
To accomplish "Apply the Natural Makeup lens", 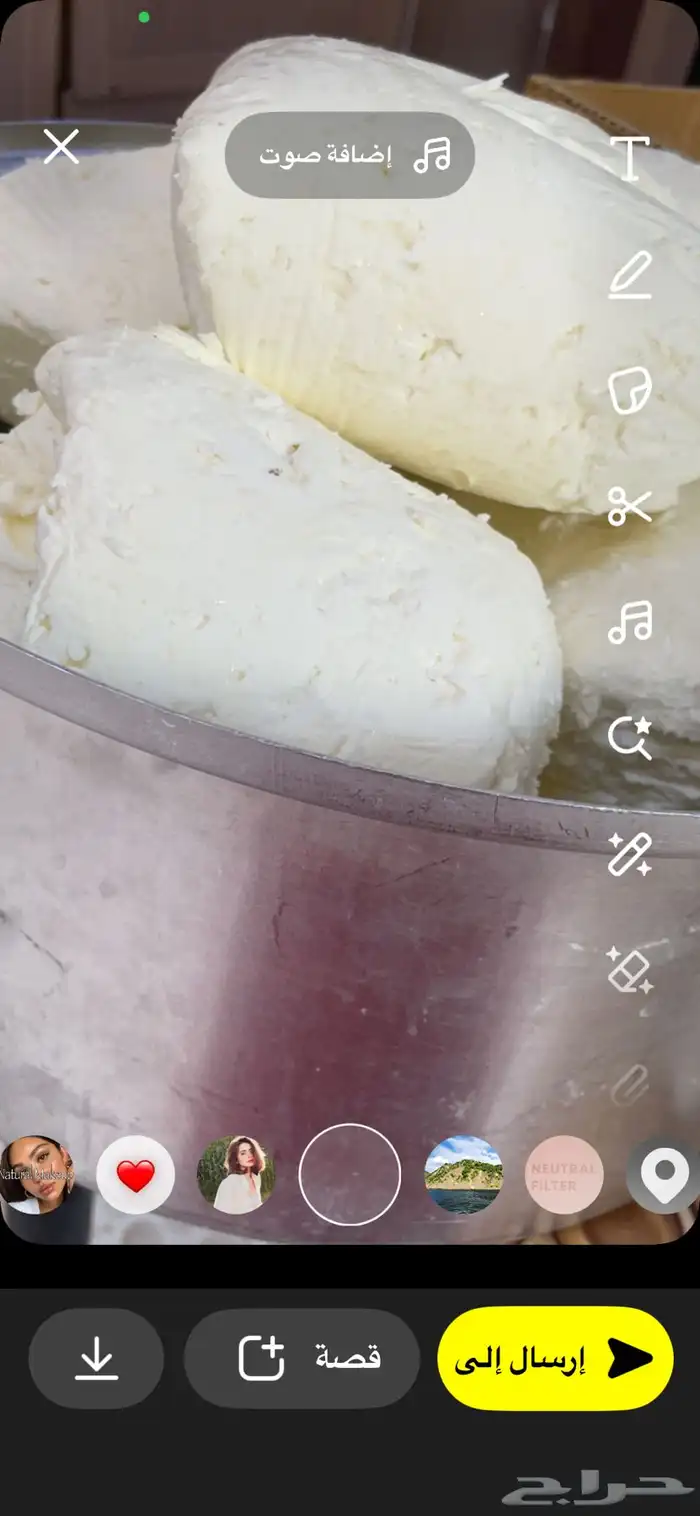I will coord(37,1175).
